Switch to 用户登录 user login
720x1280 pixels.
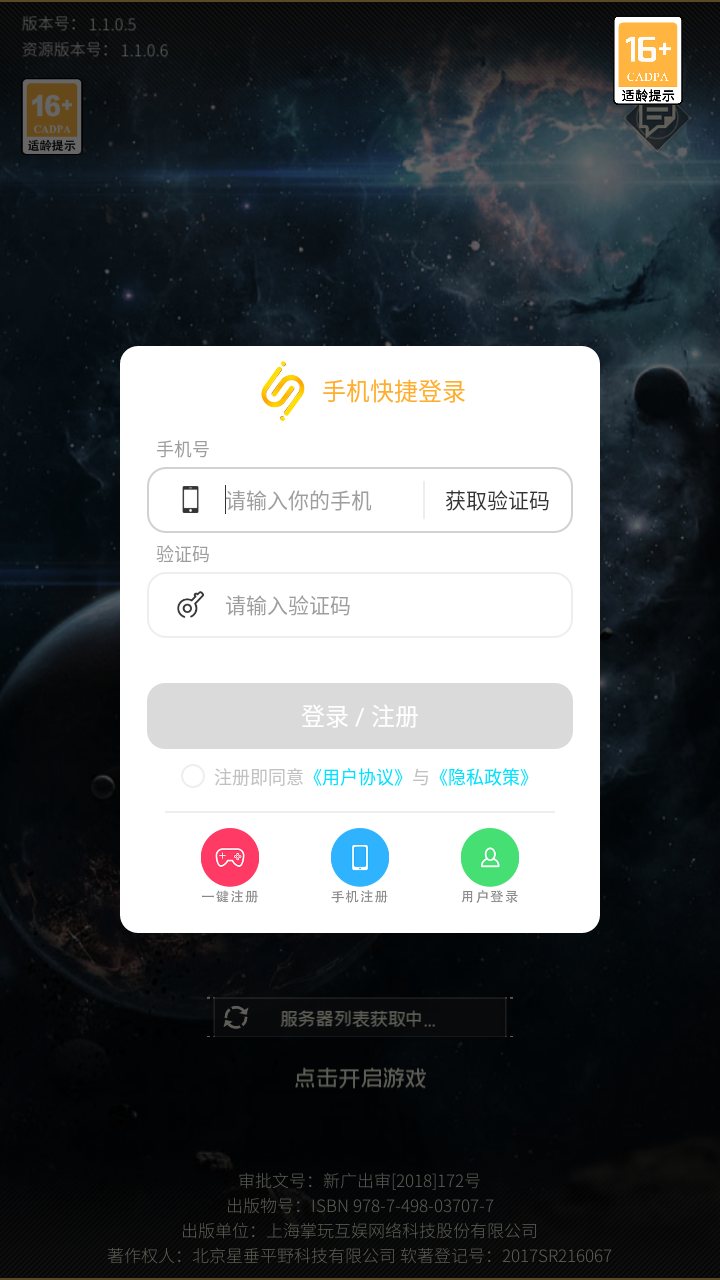(490, 858)
